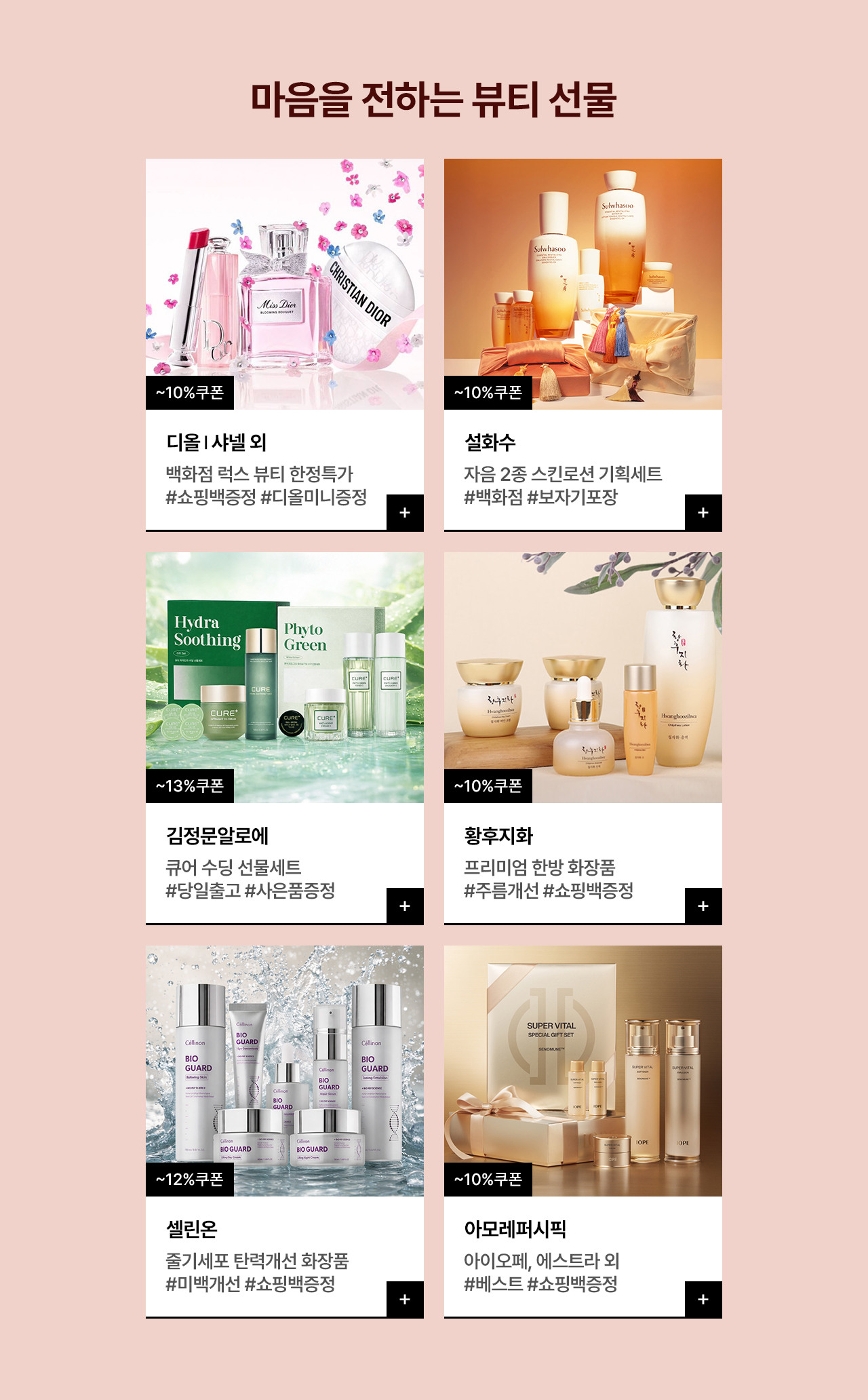868x1400 pixels.
Task: Select the plus button on the 황후지화 card
Action: click(703, 906)
